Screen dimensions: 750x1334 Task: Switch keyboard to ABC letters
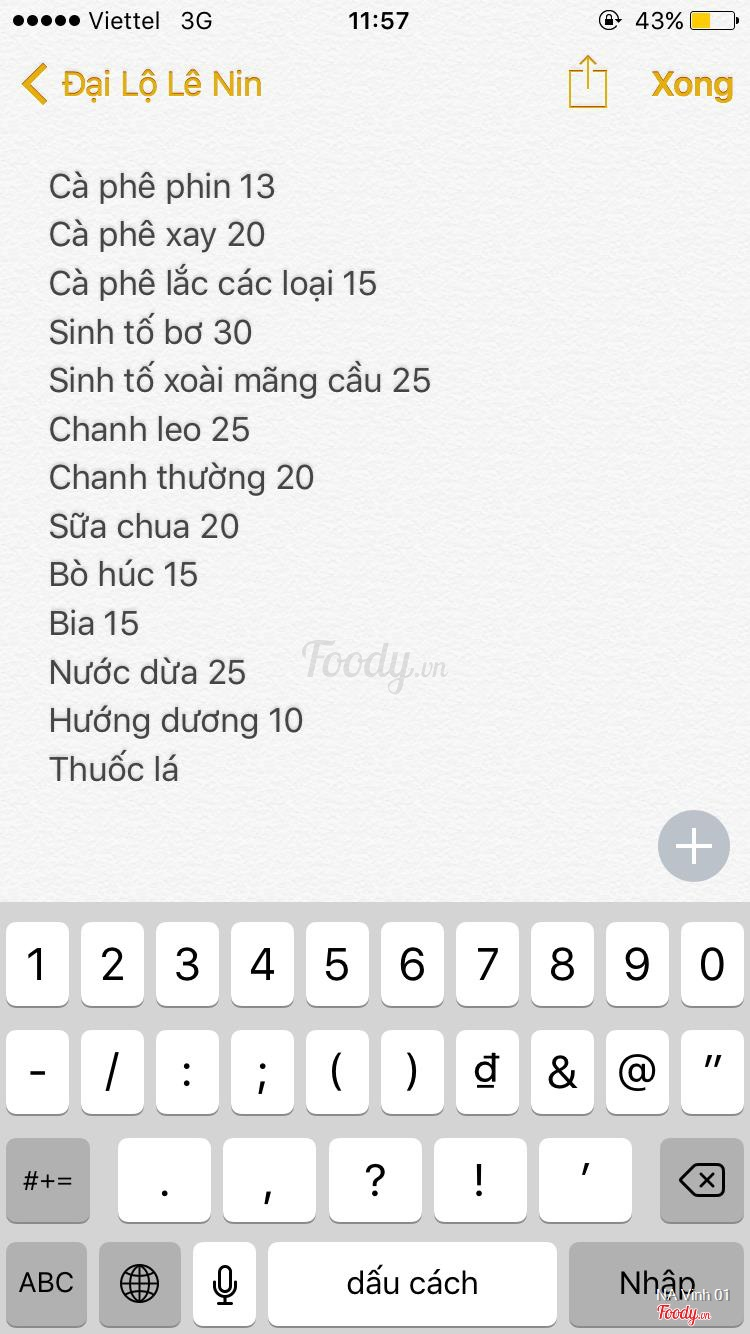coord(46,1283)
